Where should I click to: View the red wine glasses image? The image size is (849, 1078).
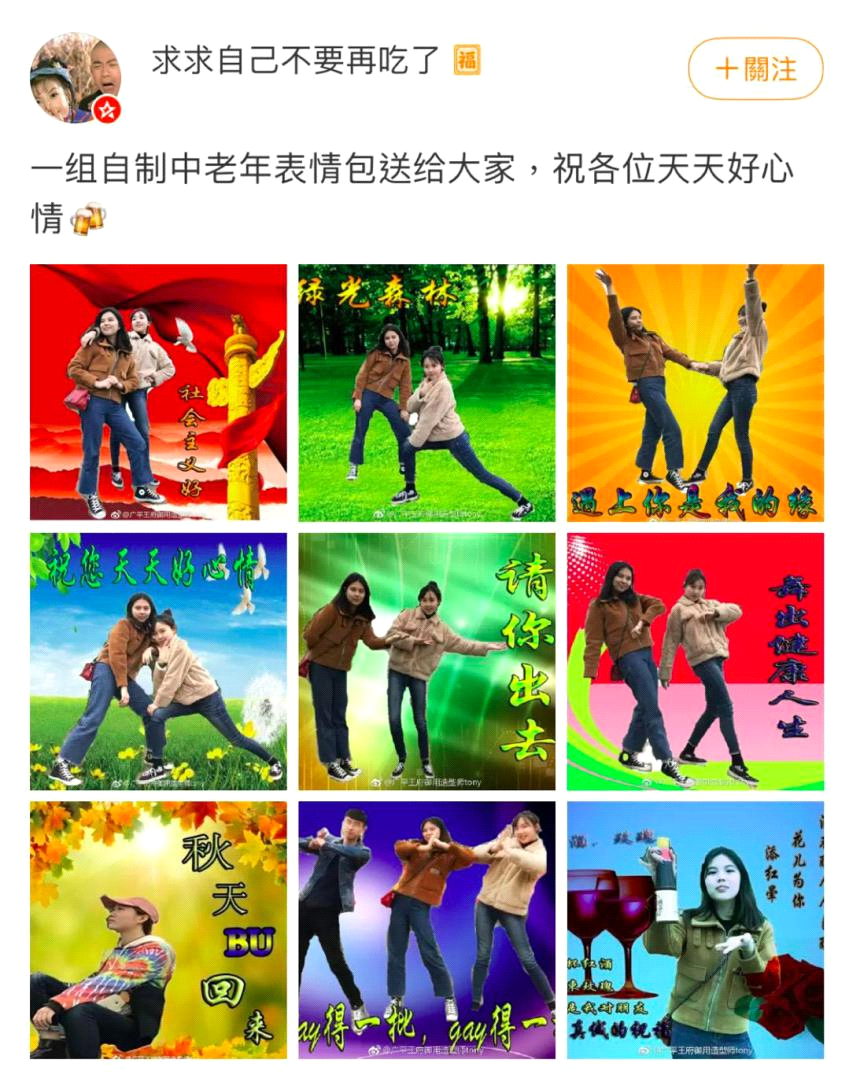(695, 930)
